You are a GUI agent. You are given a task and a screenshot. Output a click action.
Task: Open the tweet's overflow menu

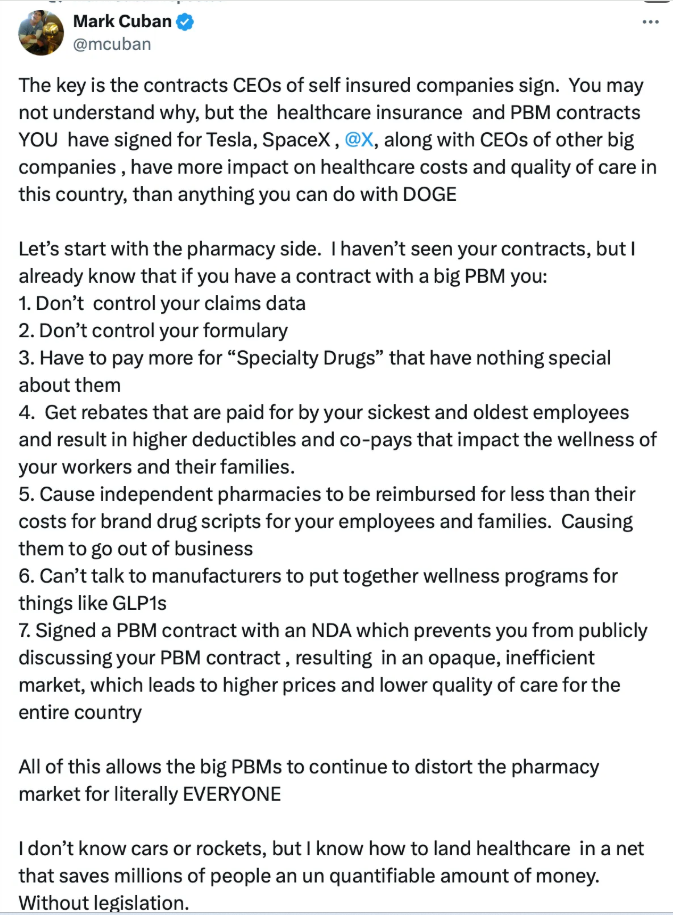point(651,22)
